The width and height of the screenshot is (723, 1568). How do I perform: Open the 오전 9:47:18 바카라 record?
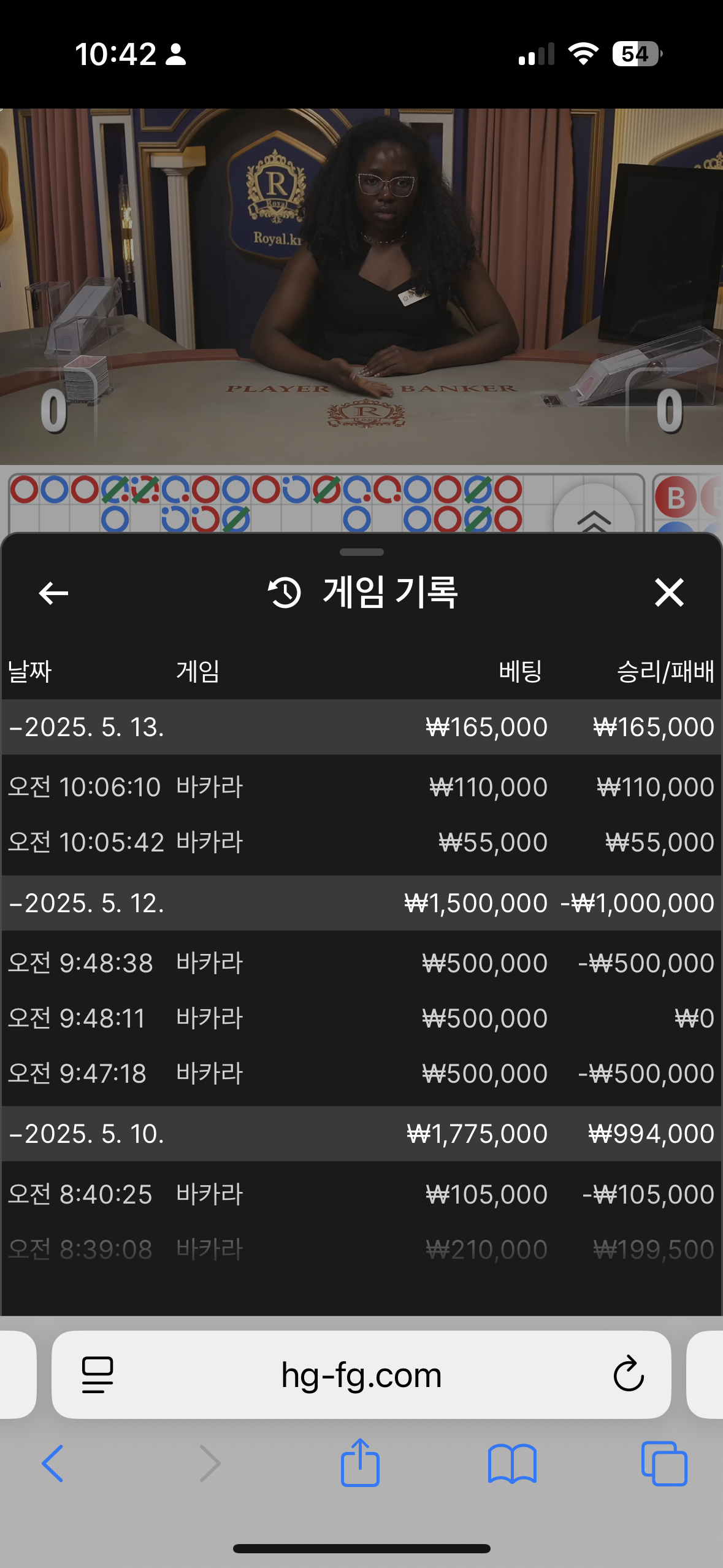pyautogui.click(x=361, y=1073)
